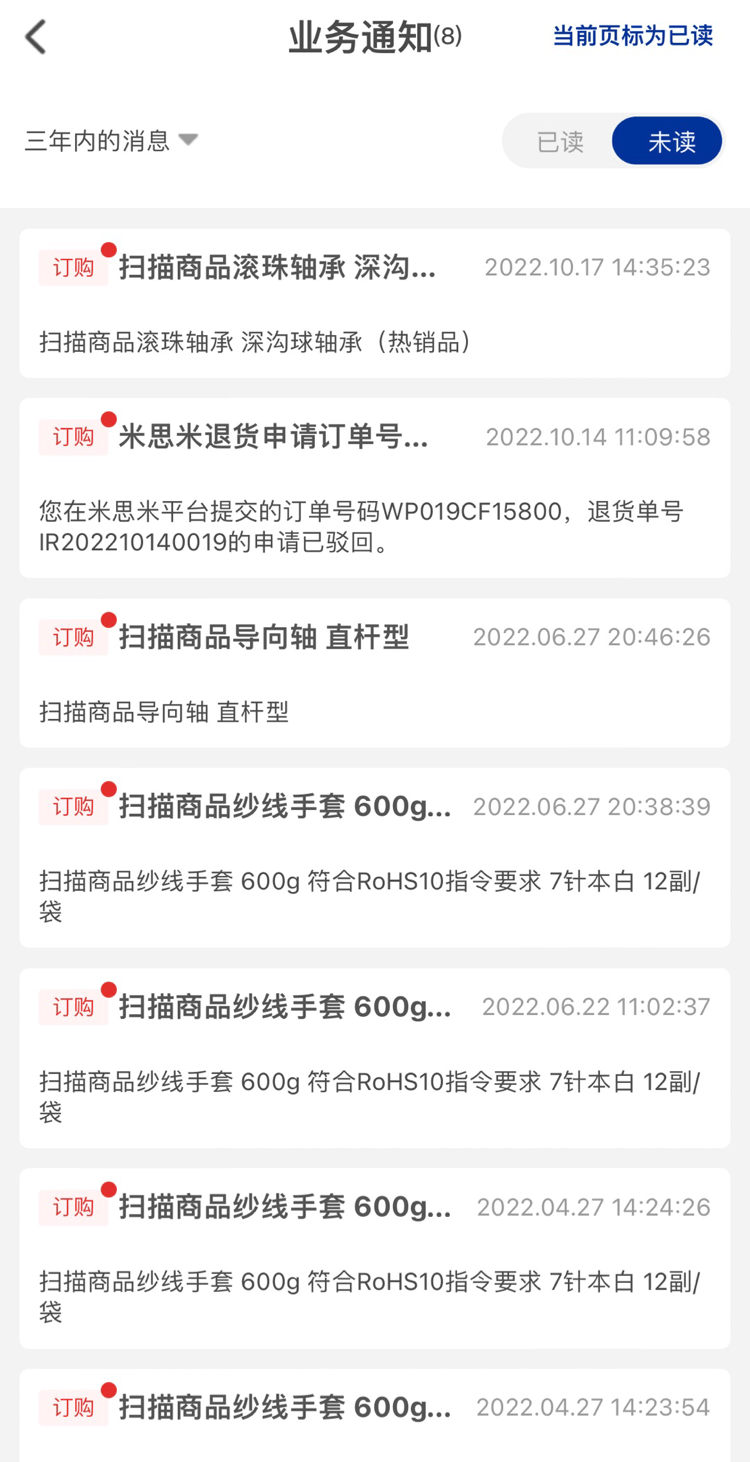Viewport: 750px width, 1462px height.
Task: Open 纱线手套 notification from 2022.06.22 11:02:37
Action: tap(374, 1057)
